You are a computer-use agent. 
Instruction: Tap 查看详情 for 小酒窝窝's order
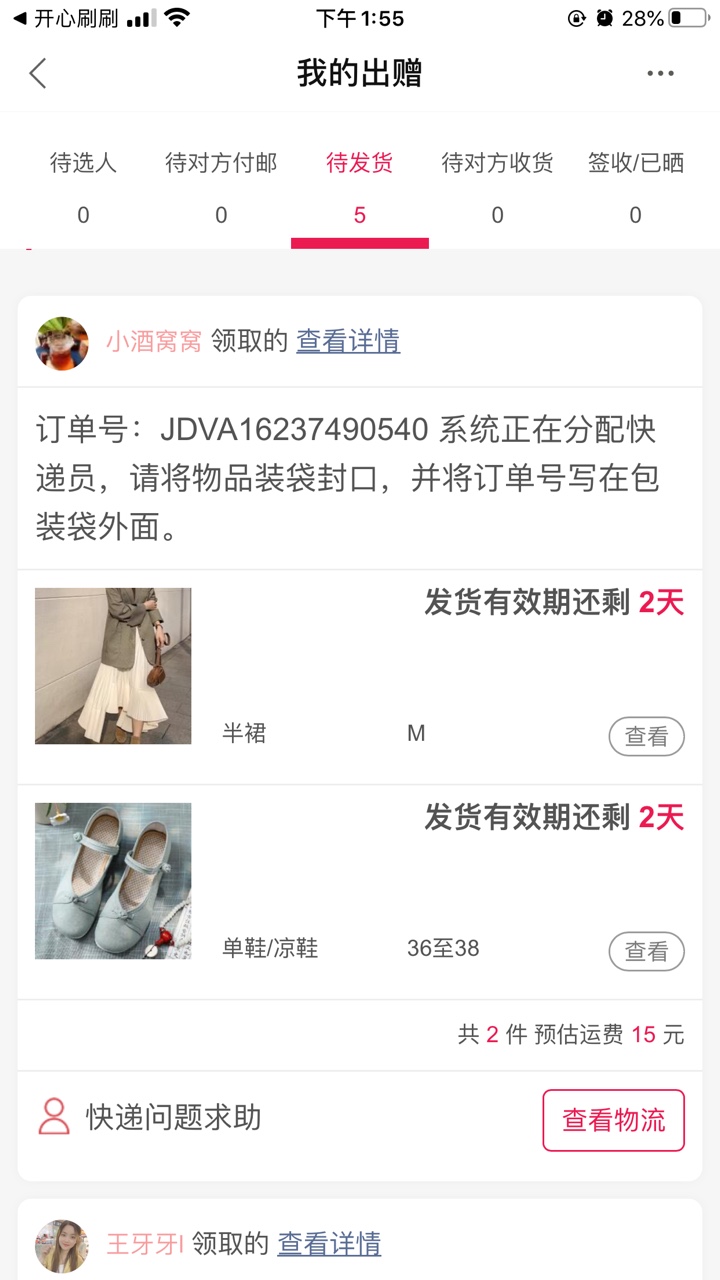(x=348, y=341)
